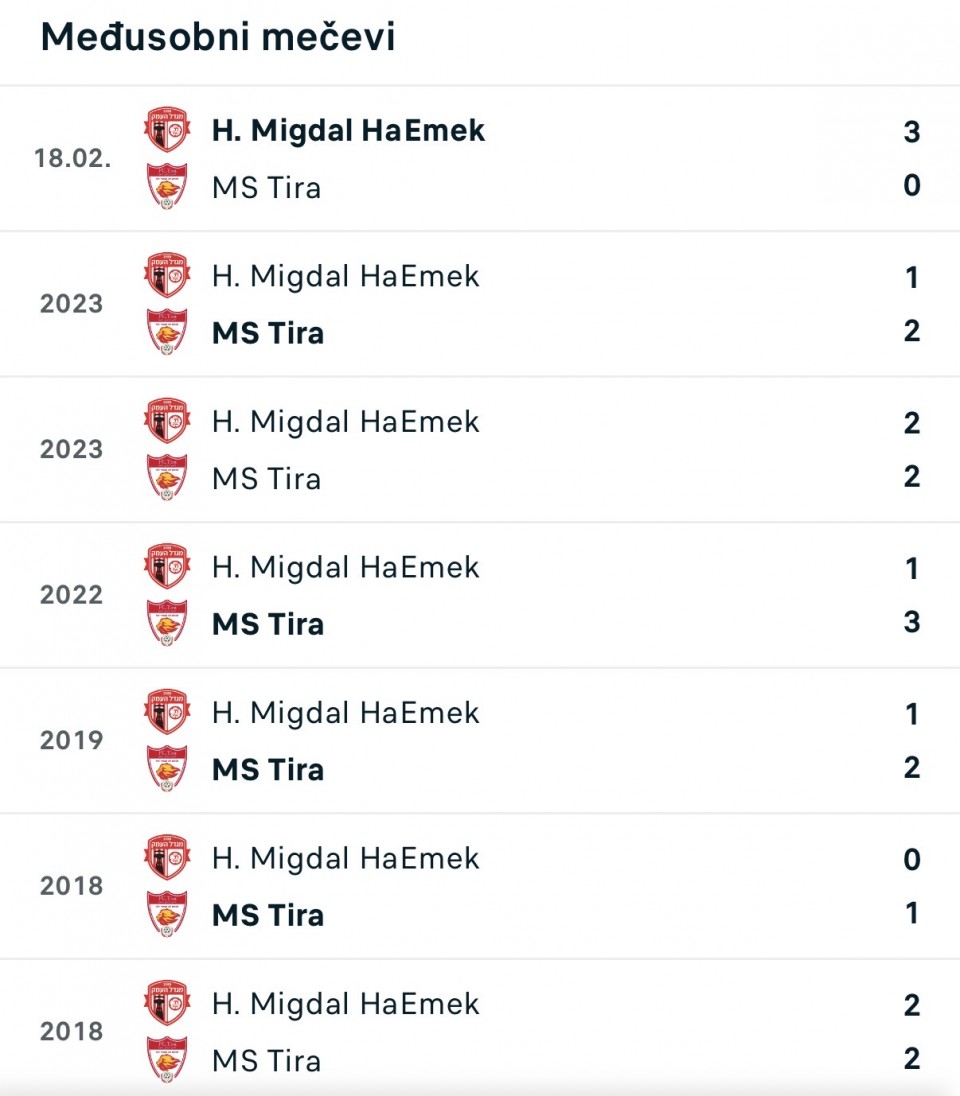View the 2018 match that ended 2-2

[480, 1031]
